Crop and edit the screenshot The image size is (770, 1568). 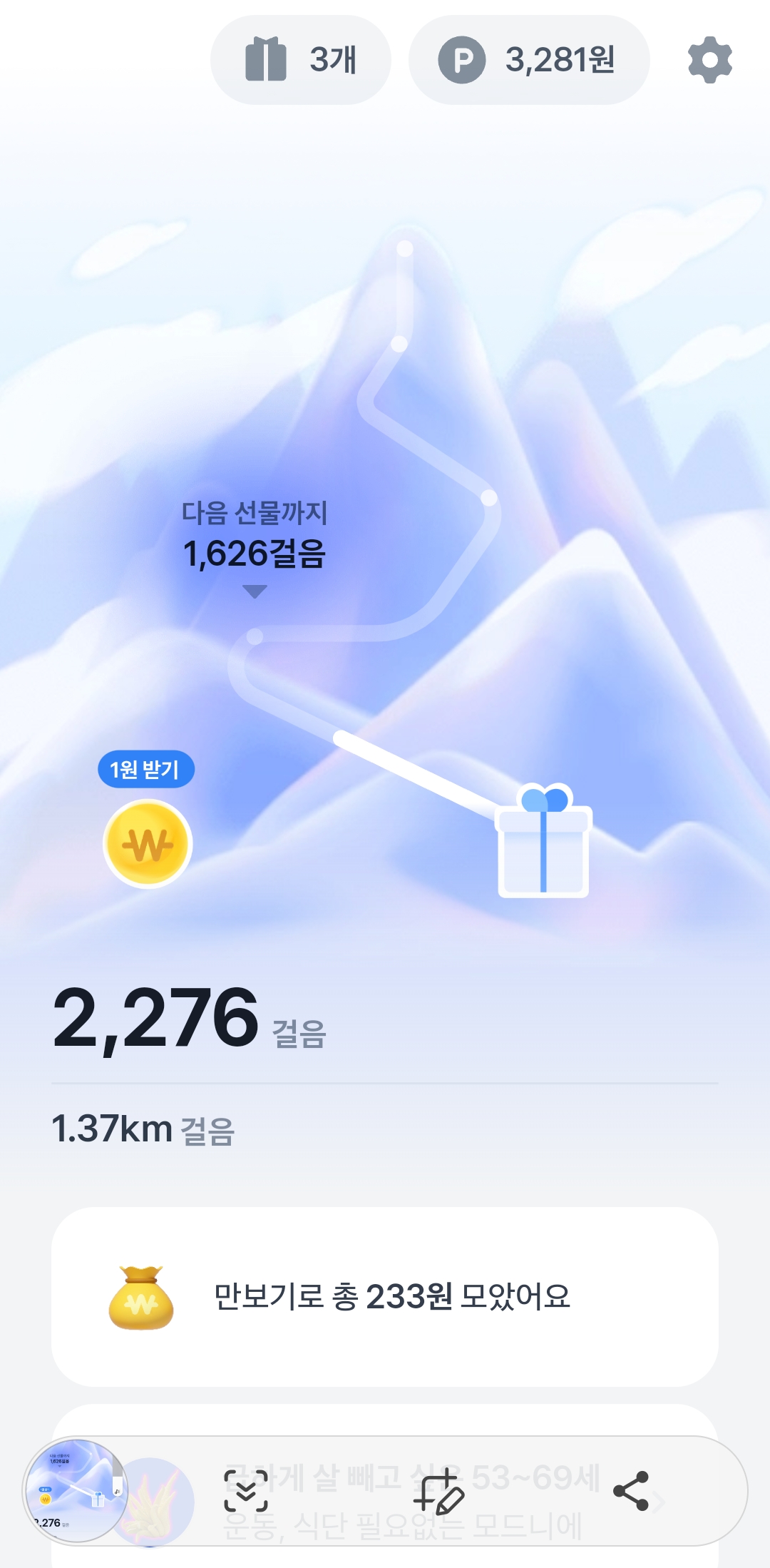(438, 1491)
